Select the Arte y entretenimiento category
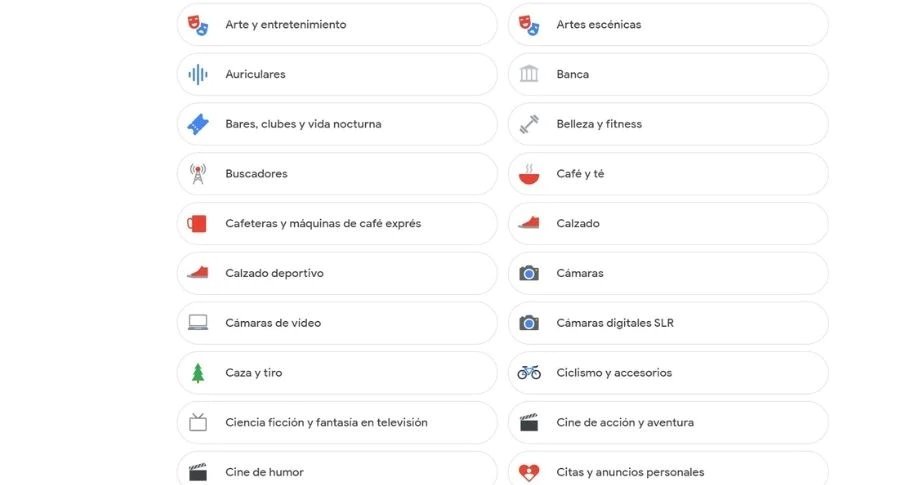This screenshot has width=924, height=485. pos(336,25)
